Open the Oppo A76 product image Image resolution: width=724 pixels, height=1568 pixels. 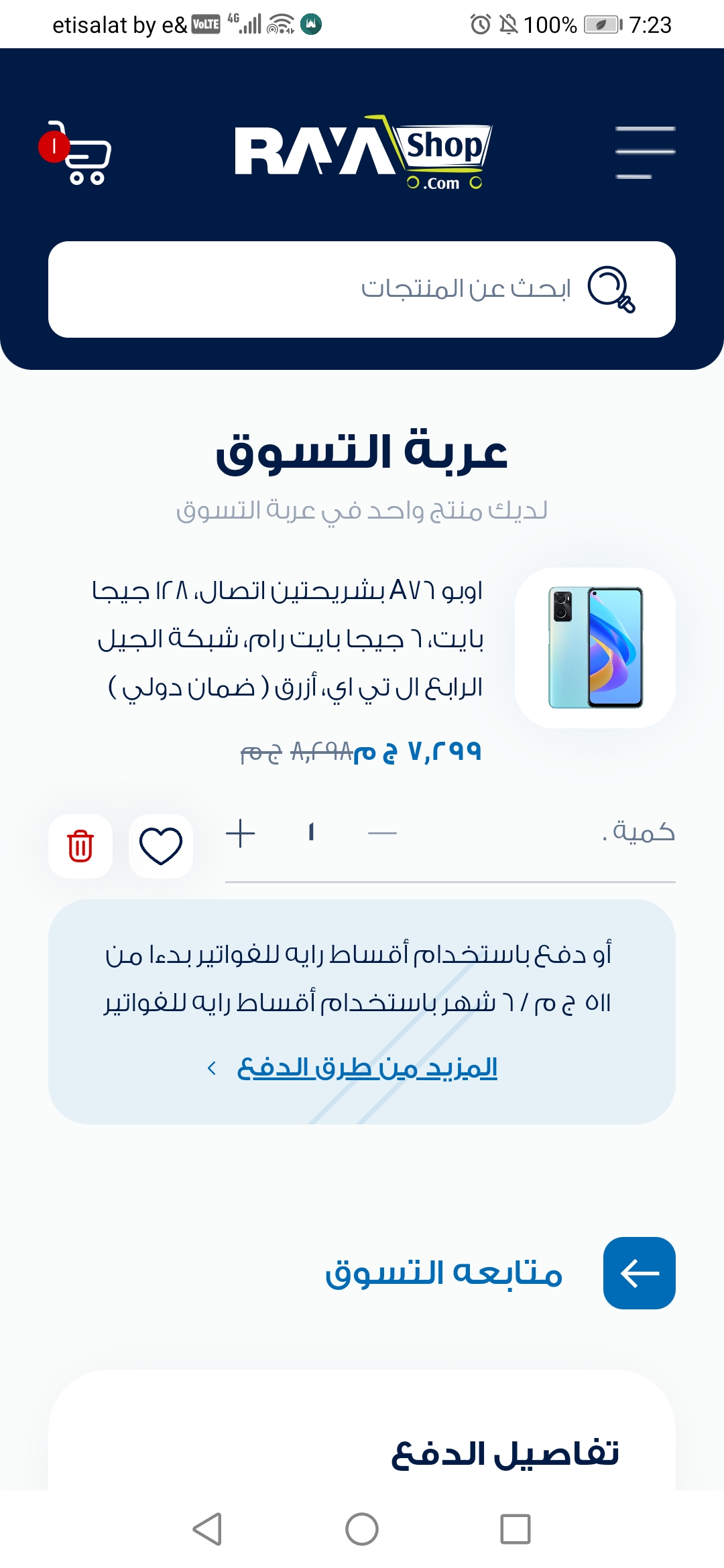(x=595, y=648)
